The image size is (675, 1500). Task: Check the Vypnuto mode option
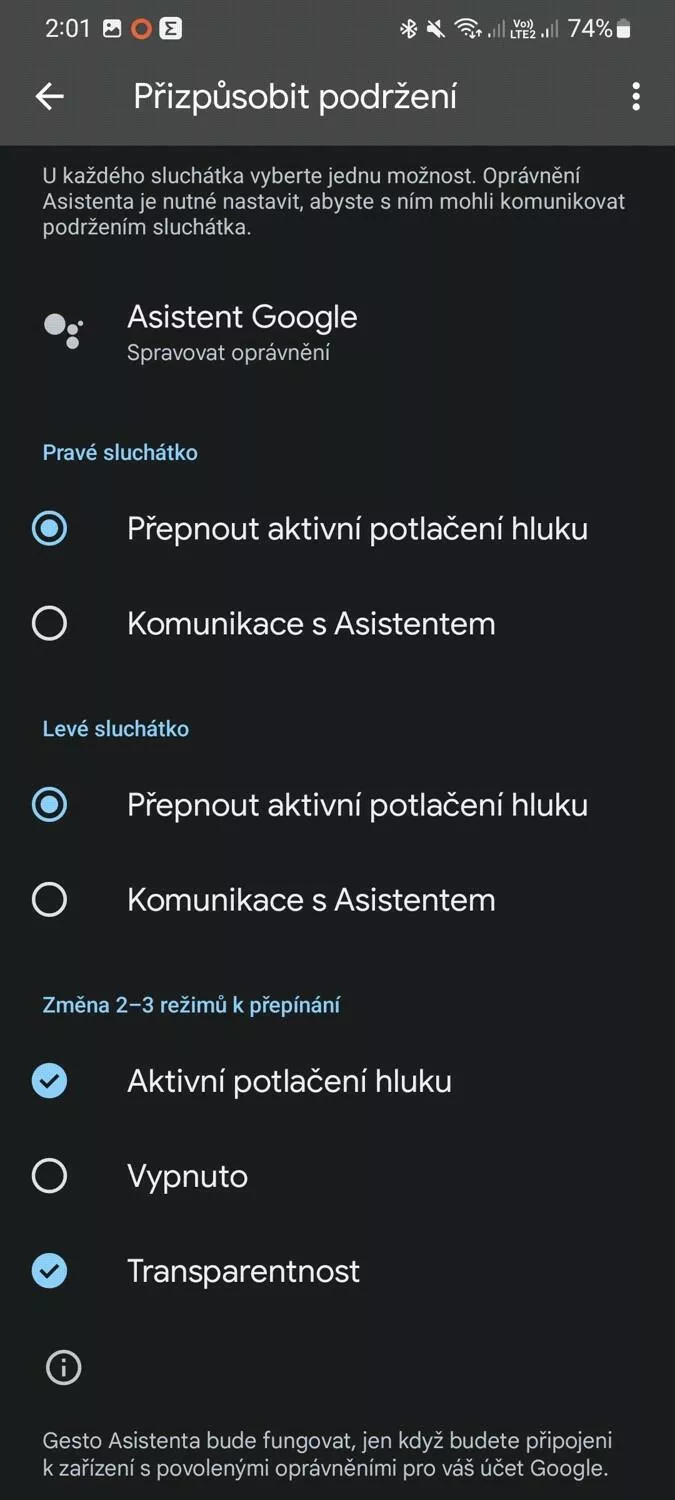pyautogui.click(x=337, y=1176)
